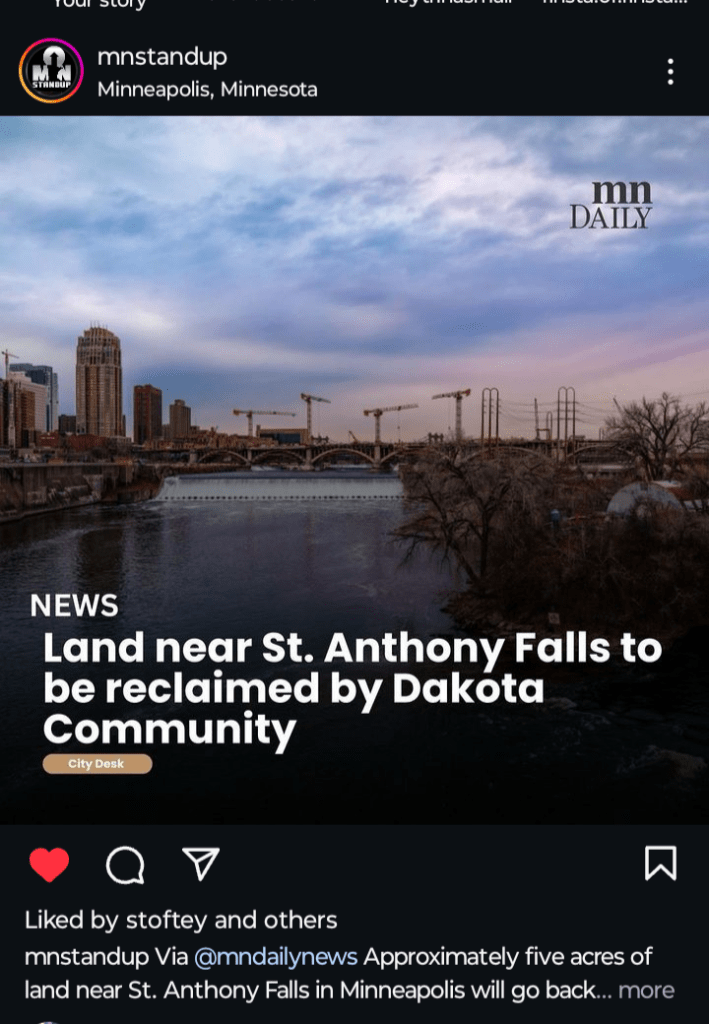Open the Minneapolis, Minnesota location
The height and width of the screenshot is (1024, 709).
tap(207, 89)
